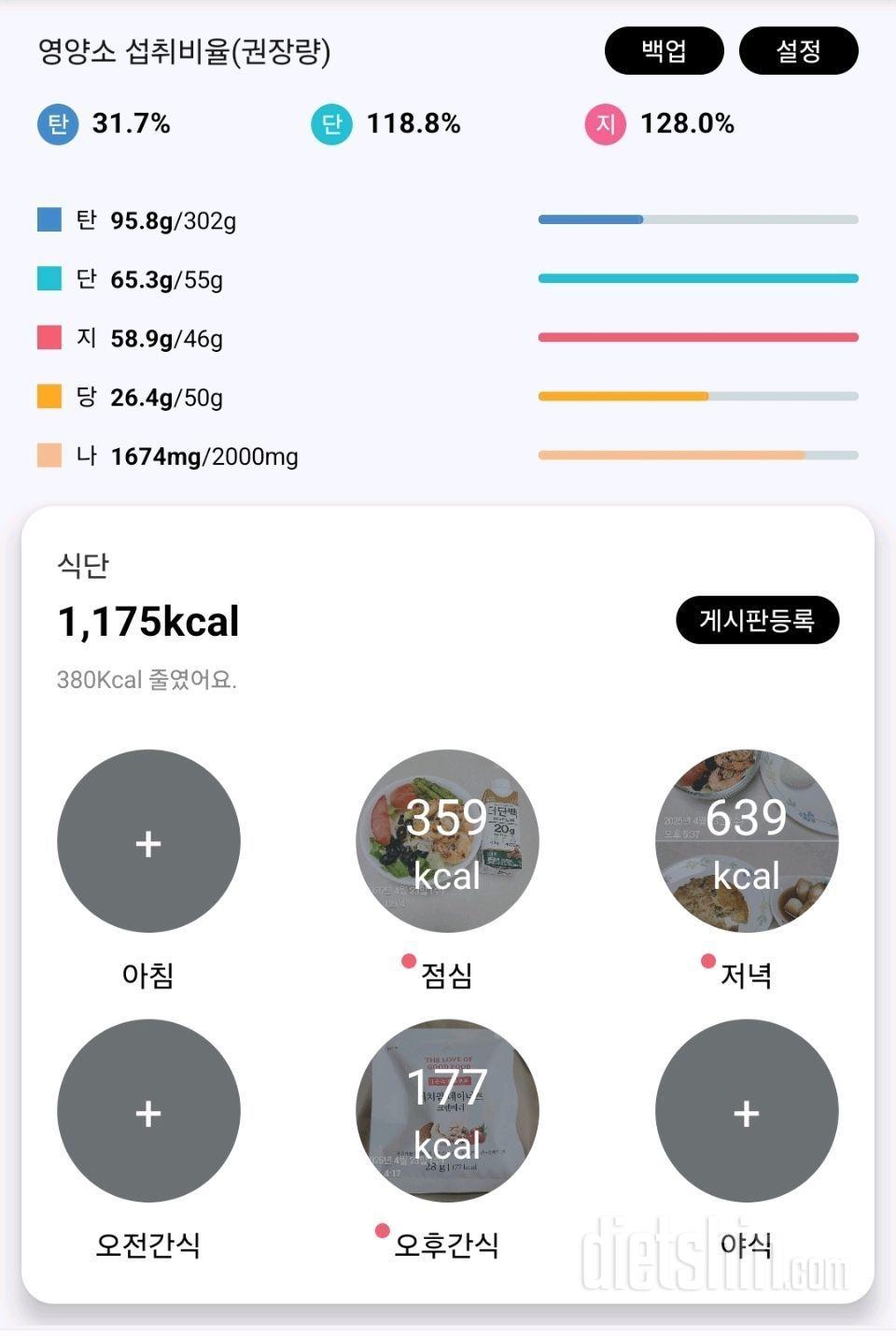The image size is (896, 1337).
Task: Tap the 백업 backup button
Action: click(x=664, y=50)
